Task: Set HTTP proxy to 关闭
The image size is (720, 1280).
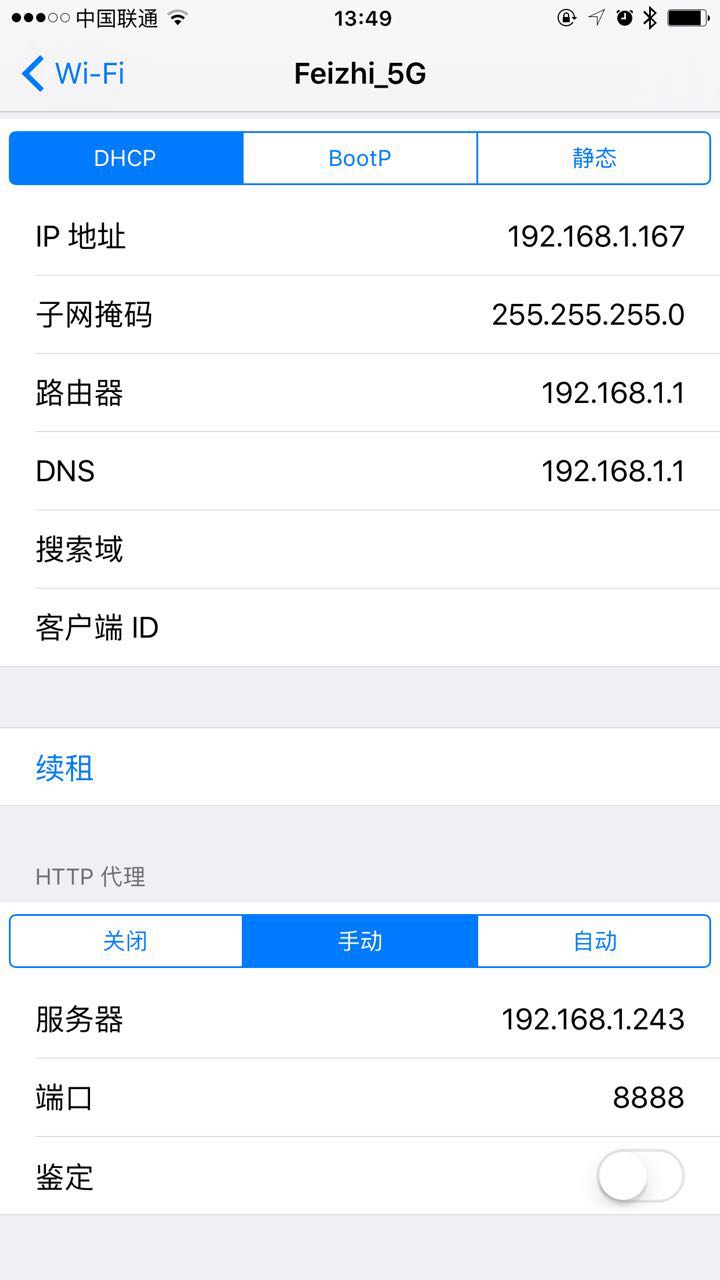Action: [126, 941]
